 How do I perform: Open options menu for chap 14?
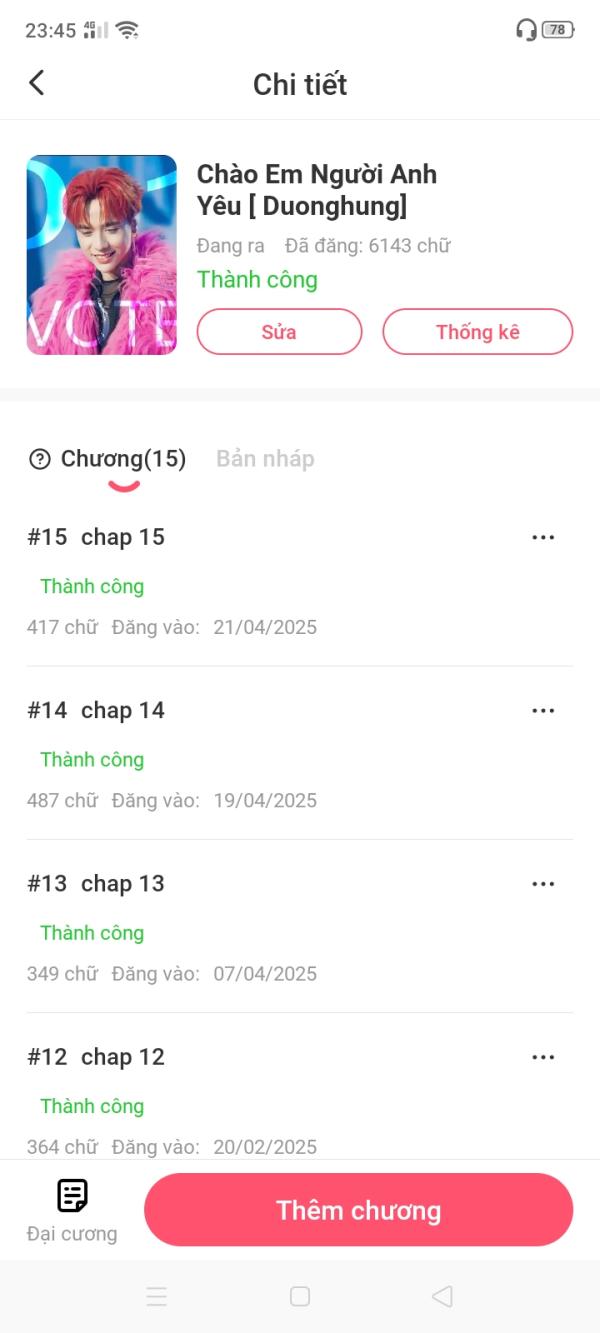(543, 711)
